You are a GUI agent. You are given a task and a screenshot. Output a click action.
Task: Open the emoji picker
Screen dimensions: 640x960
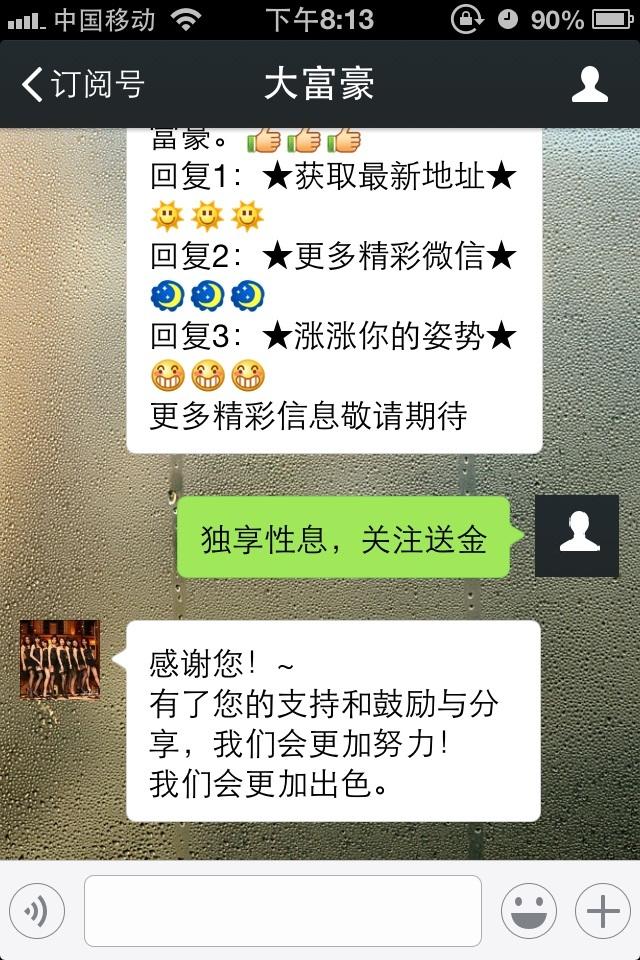[x=529, y=911]
